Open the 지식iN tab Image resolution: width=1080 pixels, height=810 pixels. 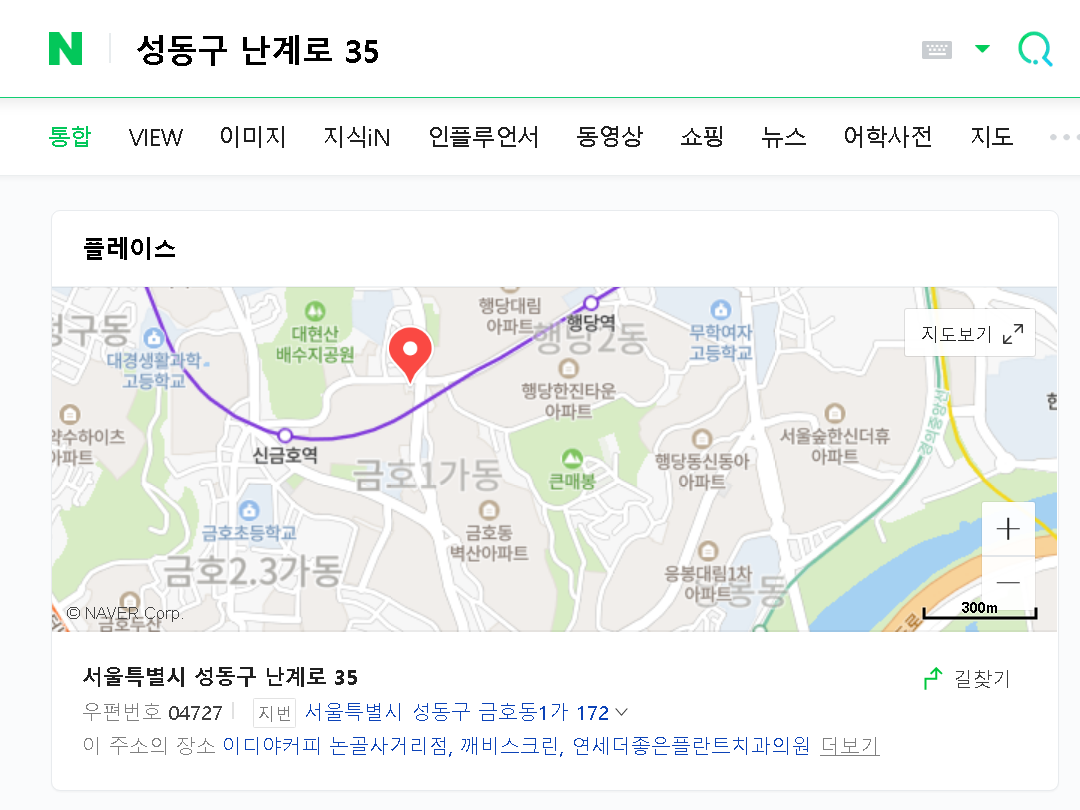[x=356, y=137]
